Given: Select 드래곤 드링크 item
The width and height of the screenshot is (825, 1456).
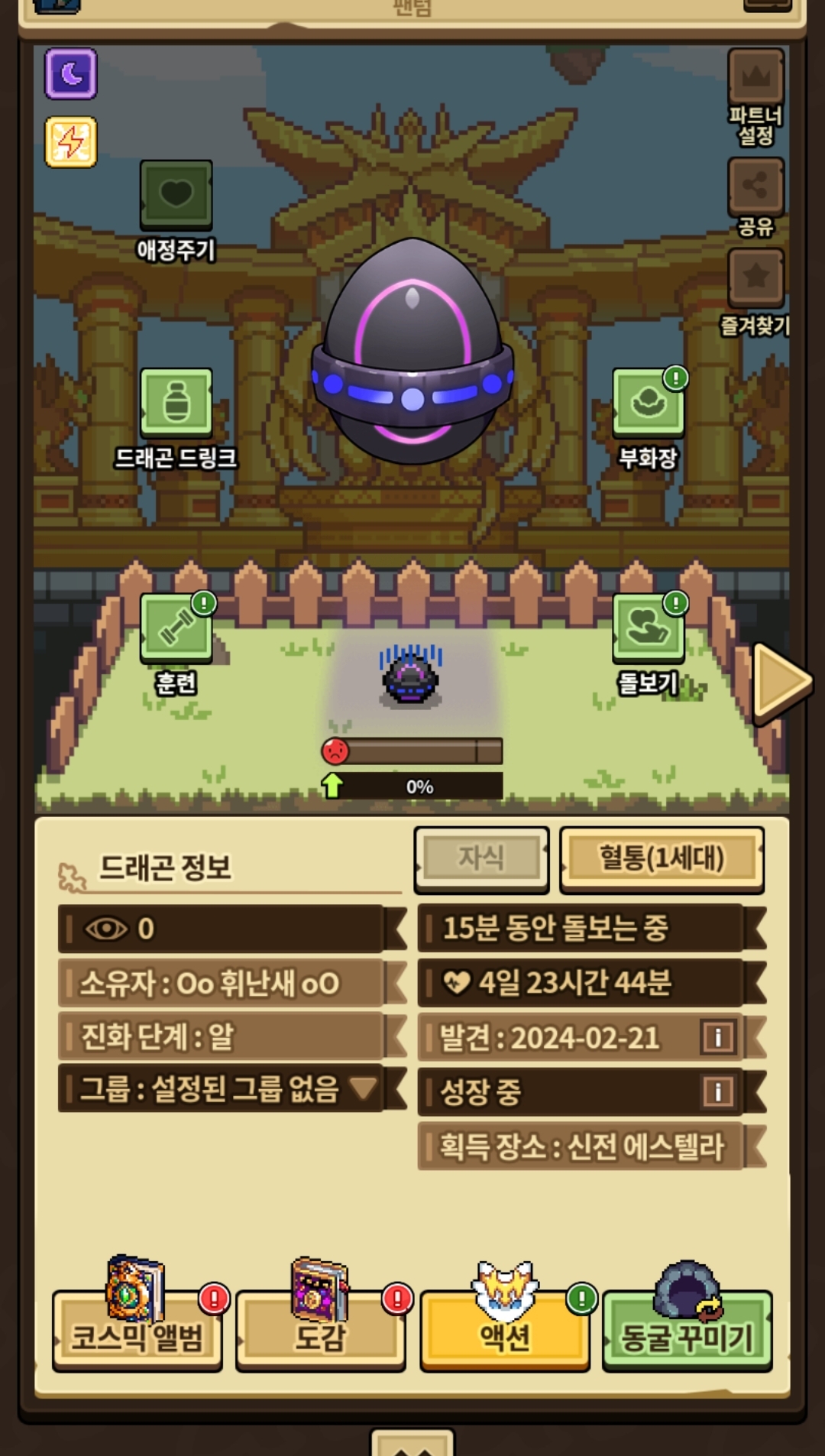Looking at the screenshot, I should 176,403.
